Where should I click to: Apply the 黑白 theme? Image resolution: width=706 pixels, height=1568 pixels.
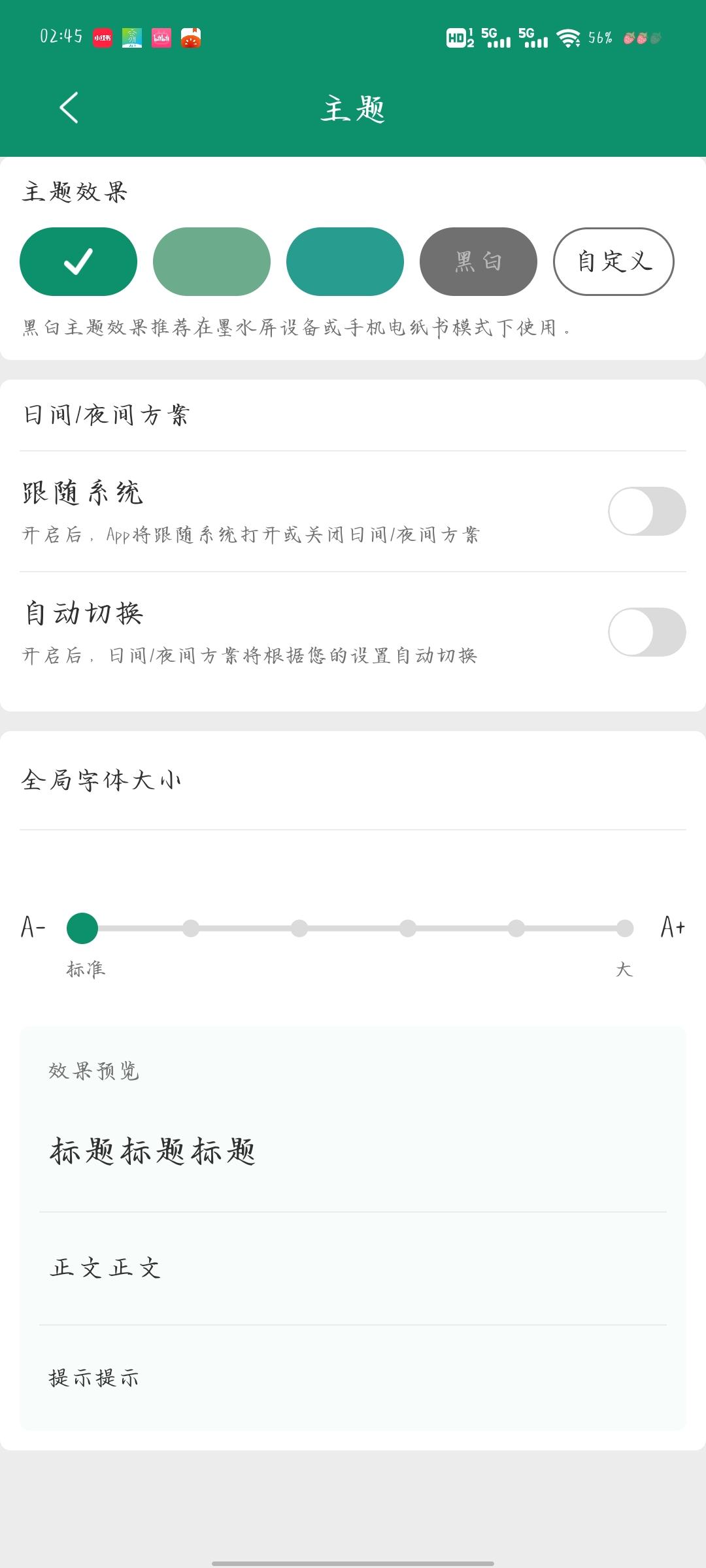479,261
